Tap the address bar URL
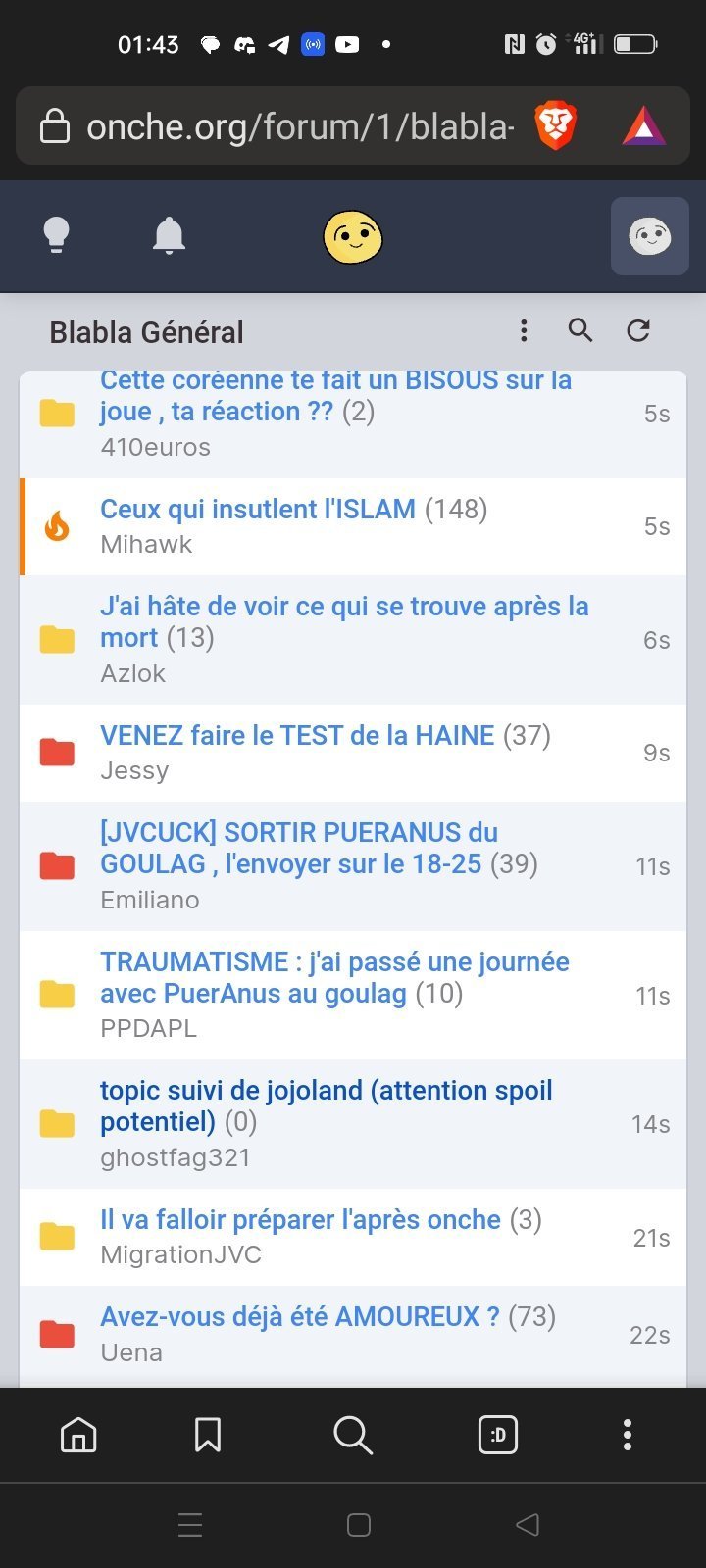Screen dimensions: 706x1568 [x=300, y=126]
